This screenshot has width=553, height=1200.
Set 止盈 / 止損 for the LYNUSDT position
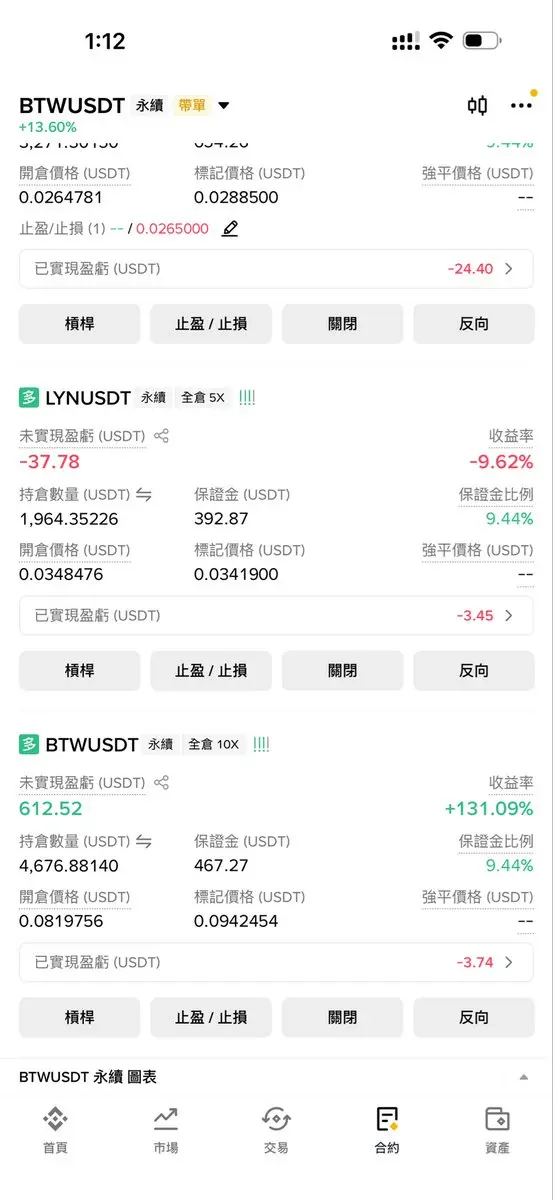coord(211,671)
